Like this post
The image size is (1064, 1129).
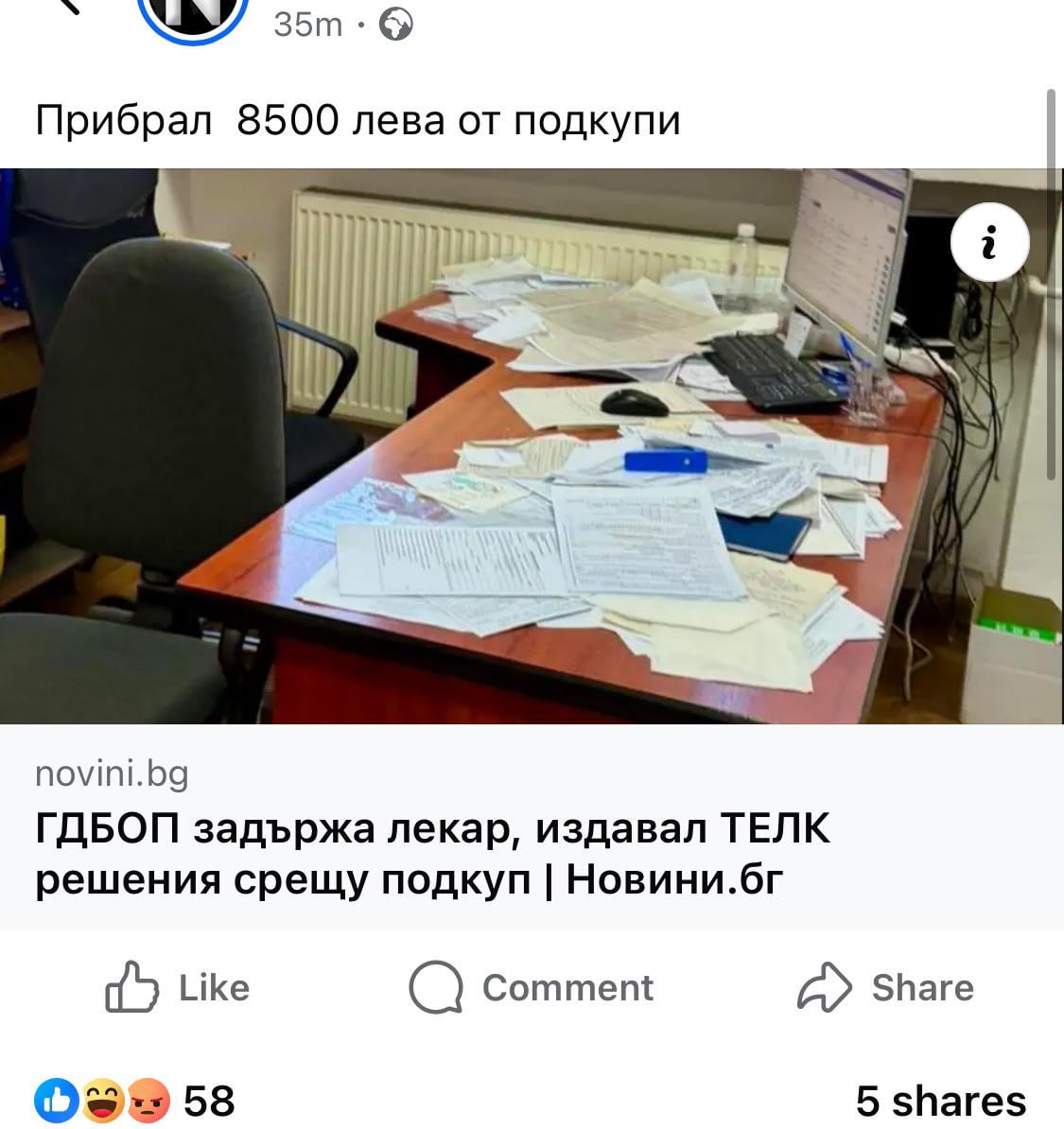click(x=177, y=988)
